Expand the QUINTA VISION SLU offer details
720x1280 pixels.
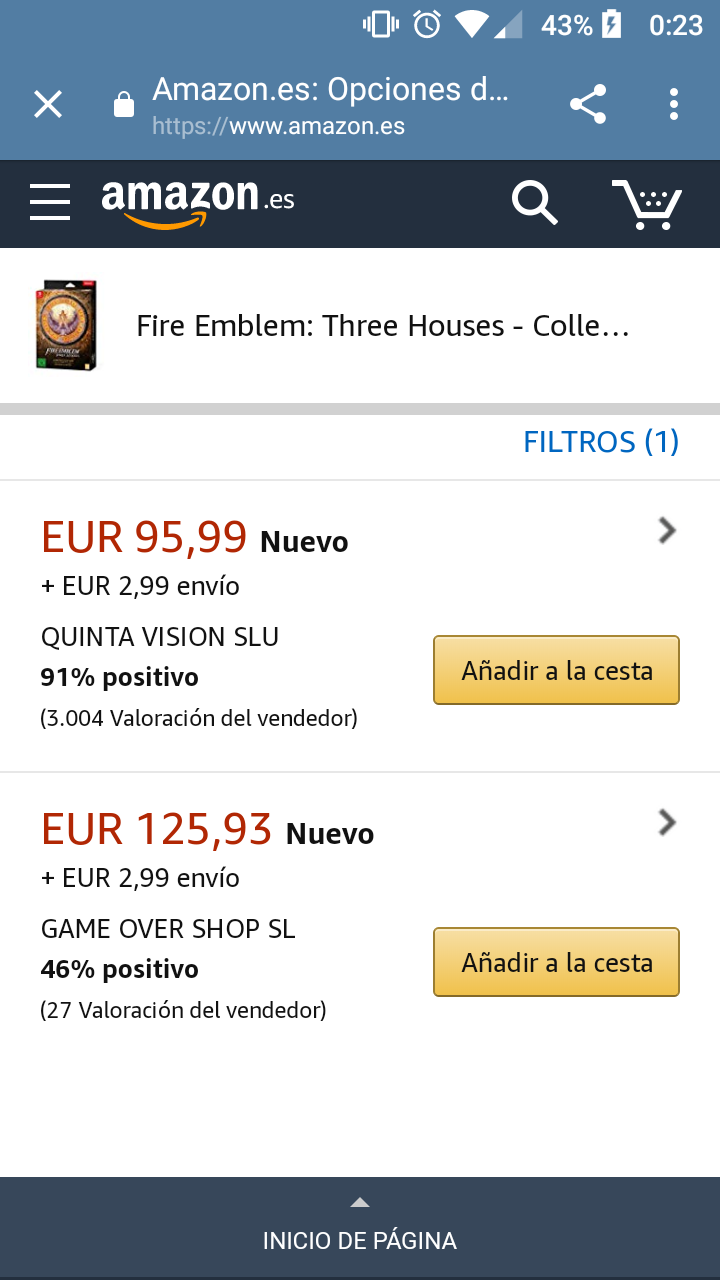point(667,531)
